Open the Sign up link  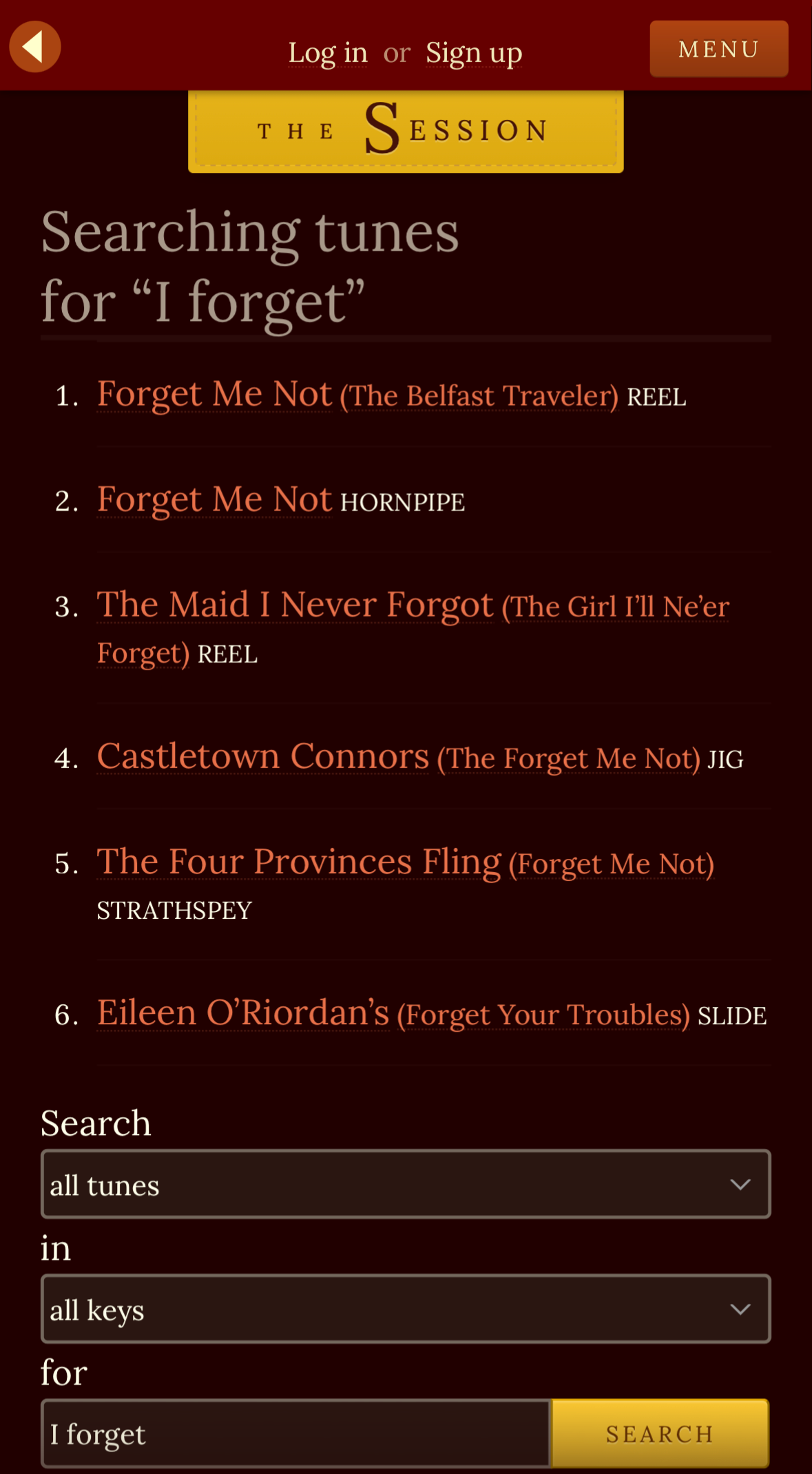coord(474,52)
